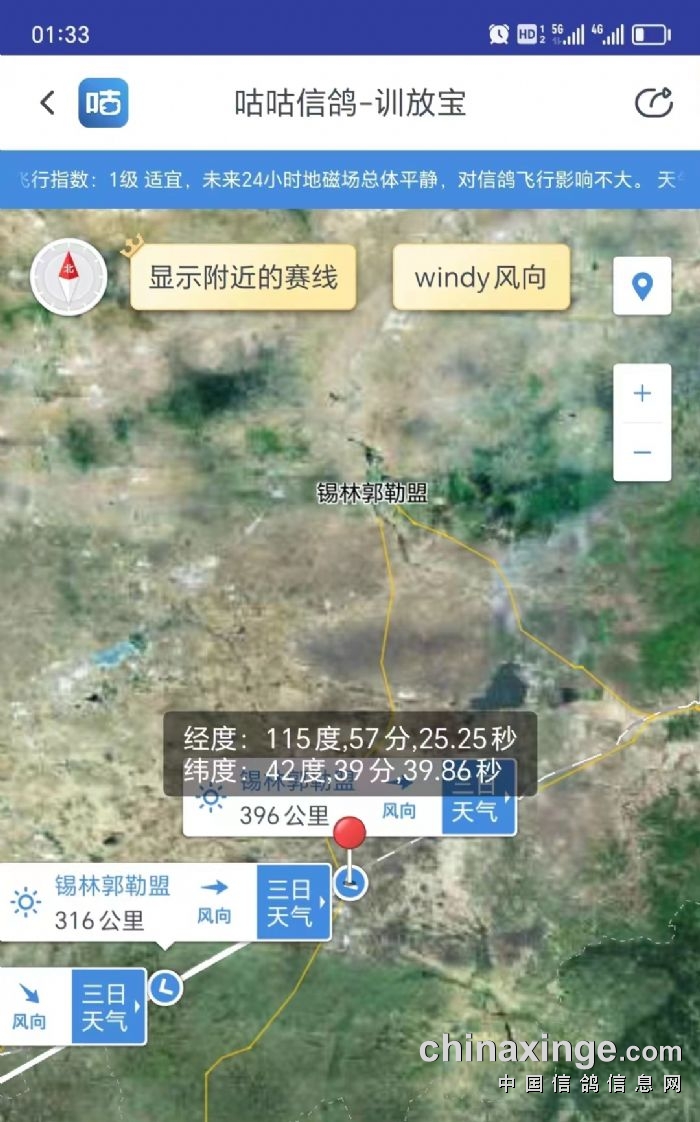Show nearby race lines (显示附近的赛线)
This screenshot has width=700, height=1122.
click(243, 277)
